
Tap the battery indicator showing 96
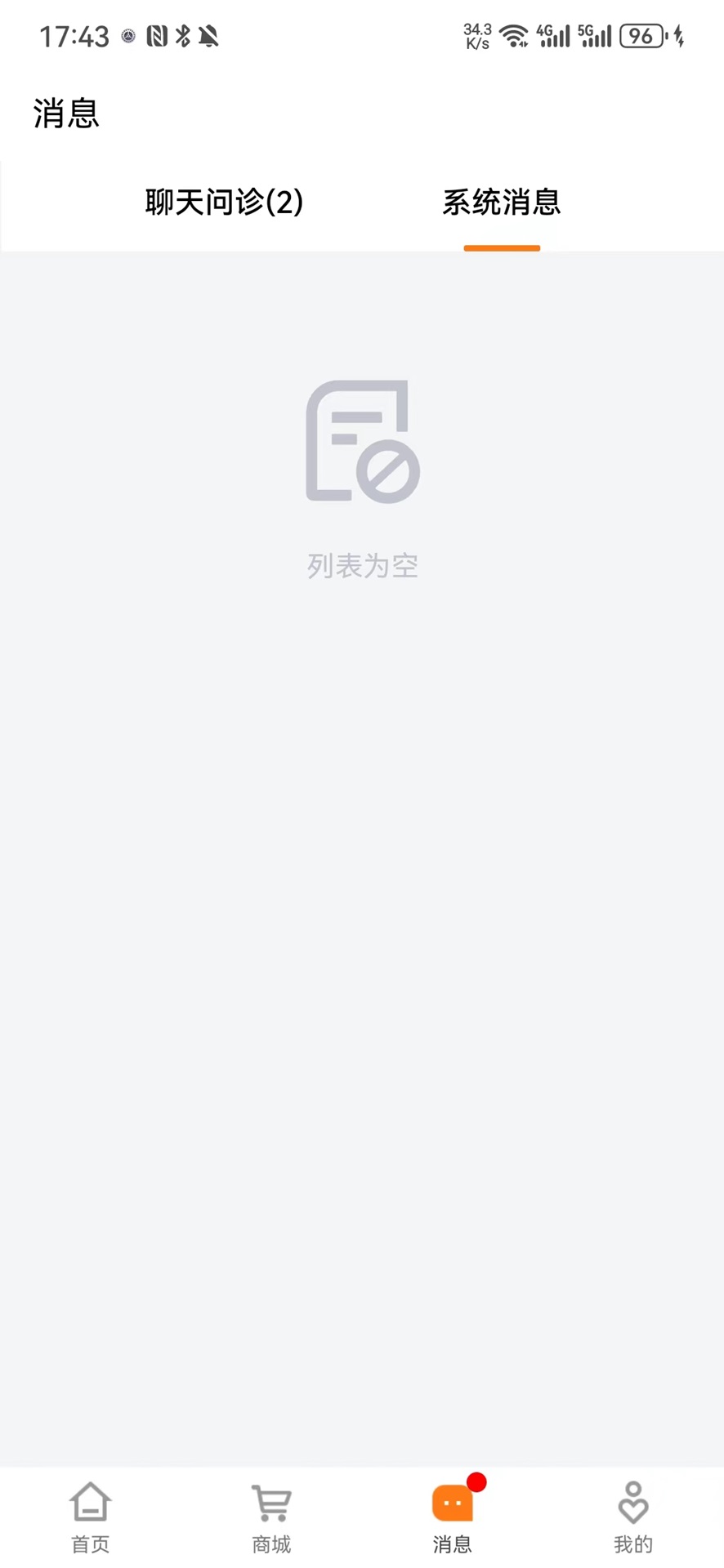point(642,35)
